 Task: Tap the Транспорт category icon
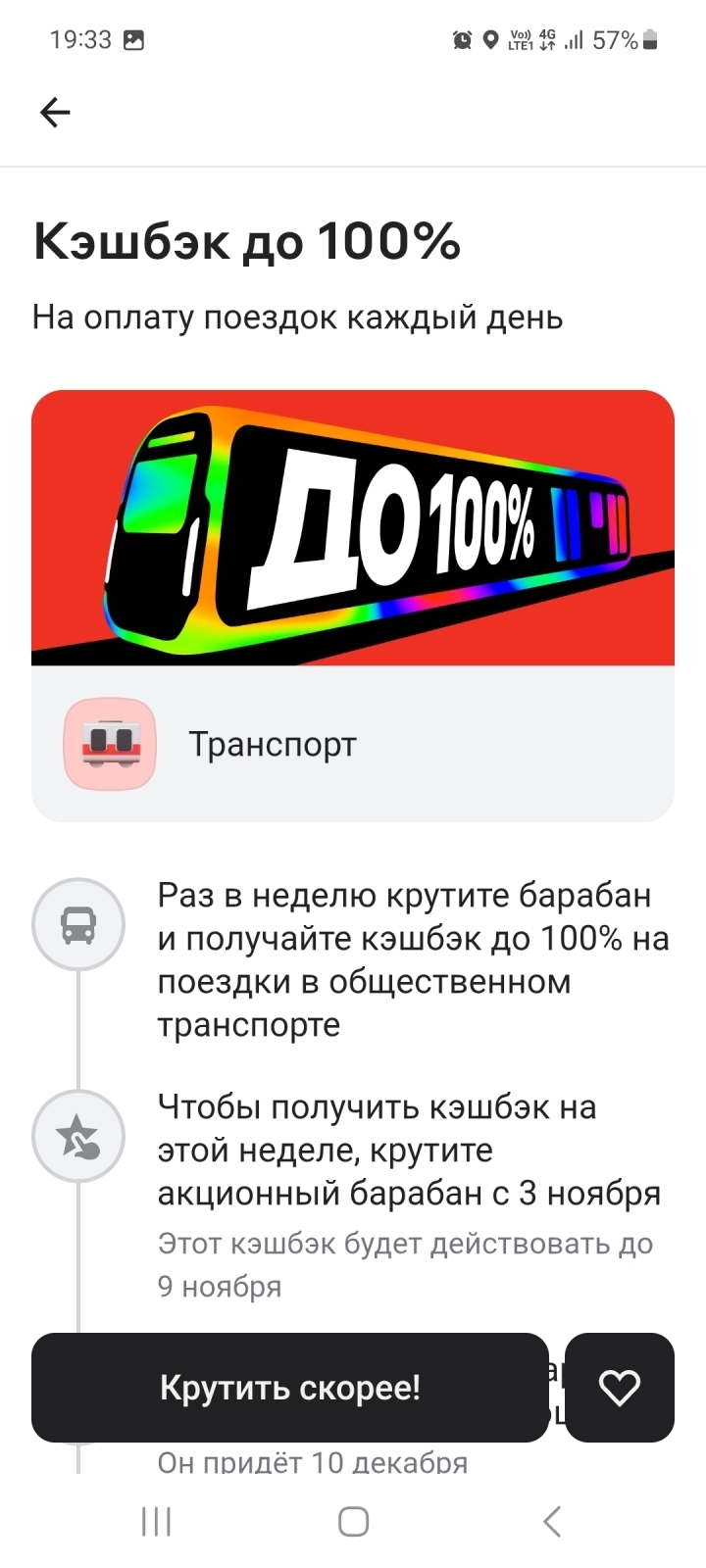pos(110,745)
